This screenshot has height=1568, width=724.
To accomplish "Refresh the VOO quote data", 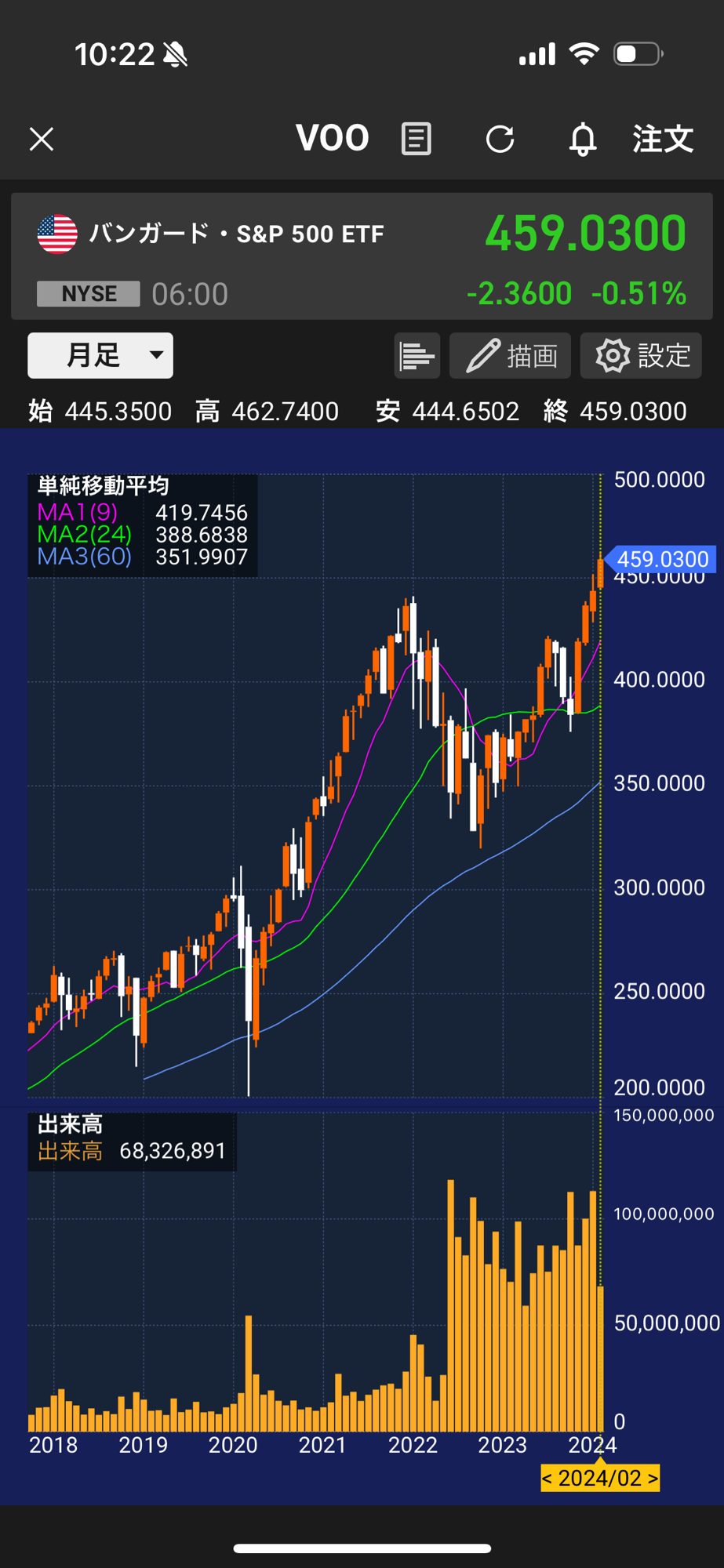I will pos(500,140).
